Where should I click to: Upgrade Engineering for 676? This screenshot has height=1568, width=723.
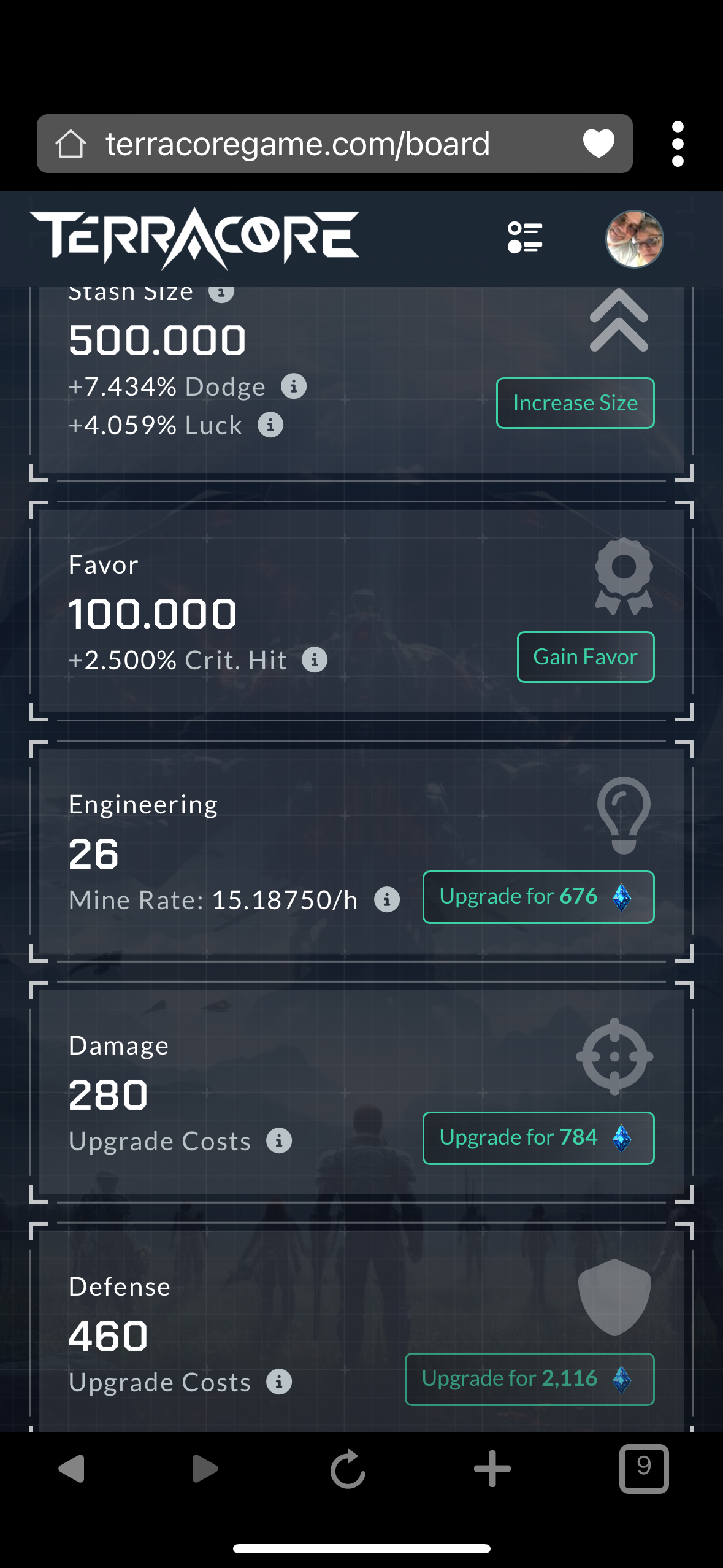tap(538, 897)
